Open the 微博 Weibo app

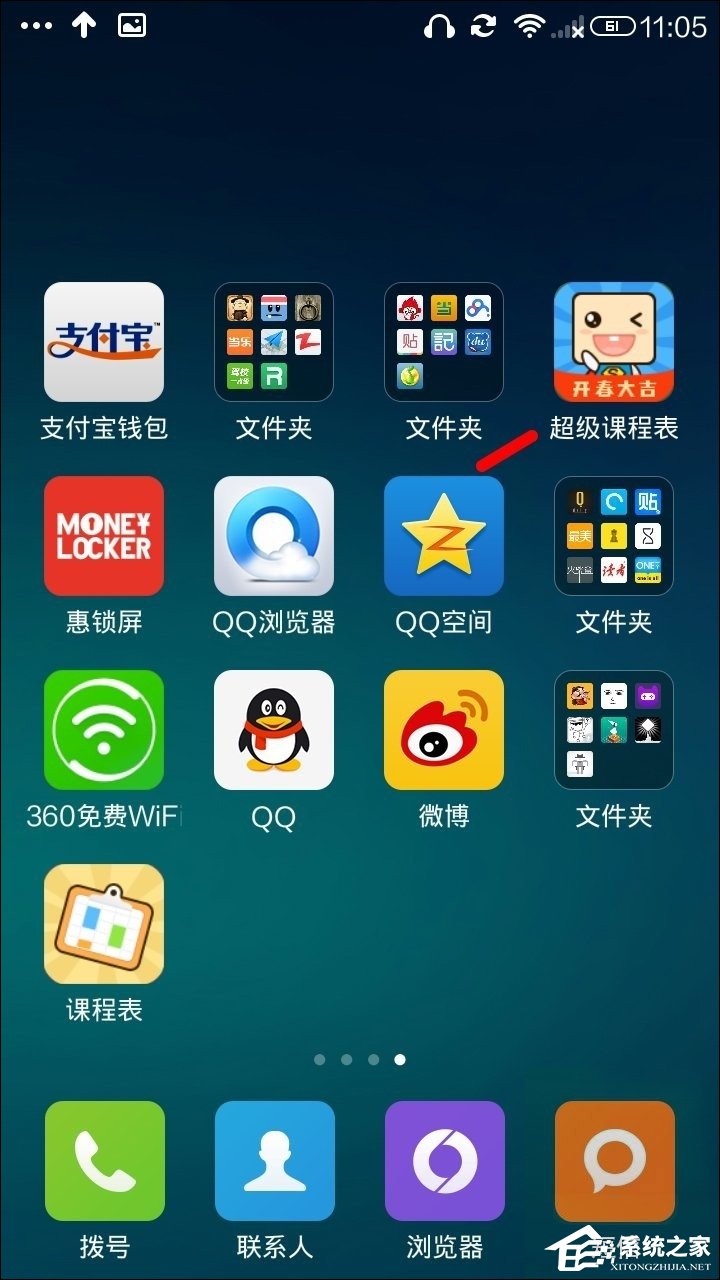(443, 730)
